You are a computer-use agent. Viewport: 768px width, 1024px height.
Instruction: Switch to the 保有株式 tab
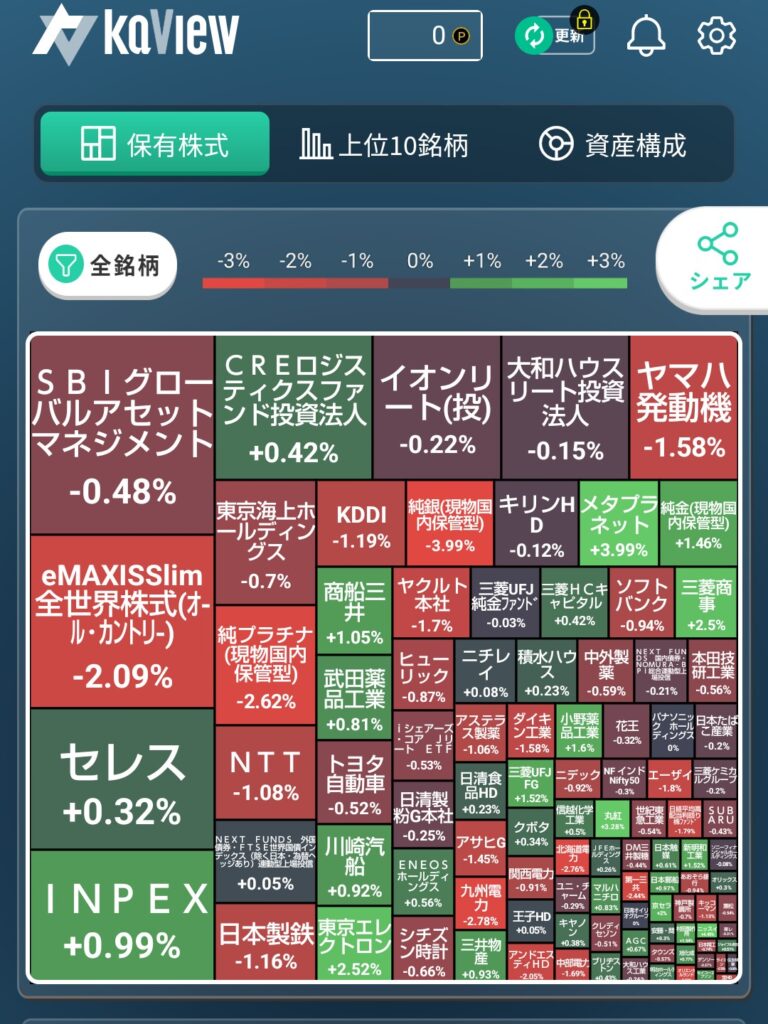coord(155,144)
